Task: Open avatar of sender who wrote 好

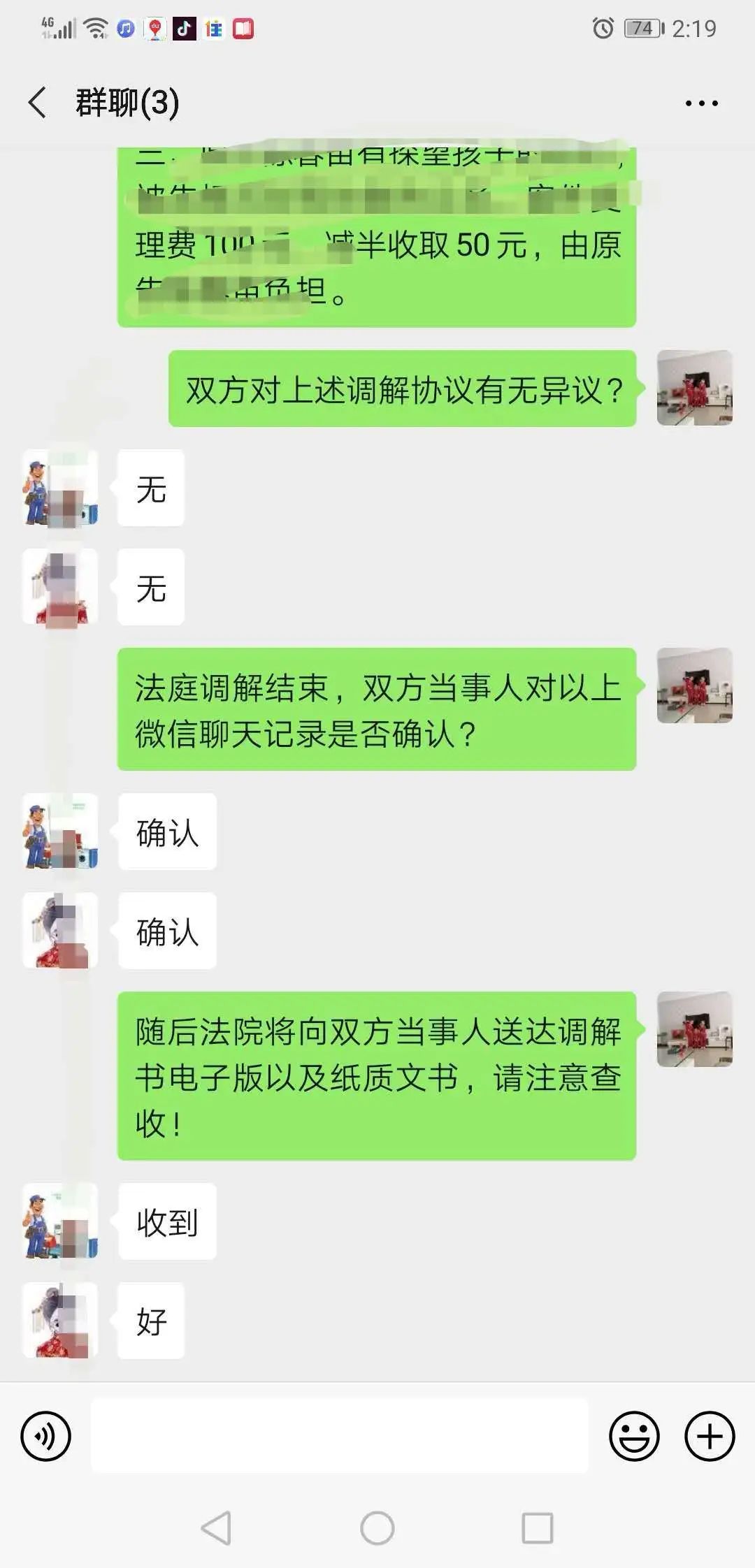Action: 60,1320
